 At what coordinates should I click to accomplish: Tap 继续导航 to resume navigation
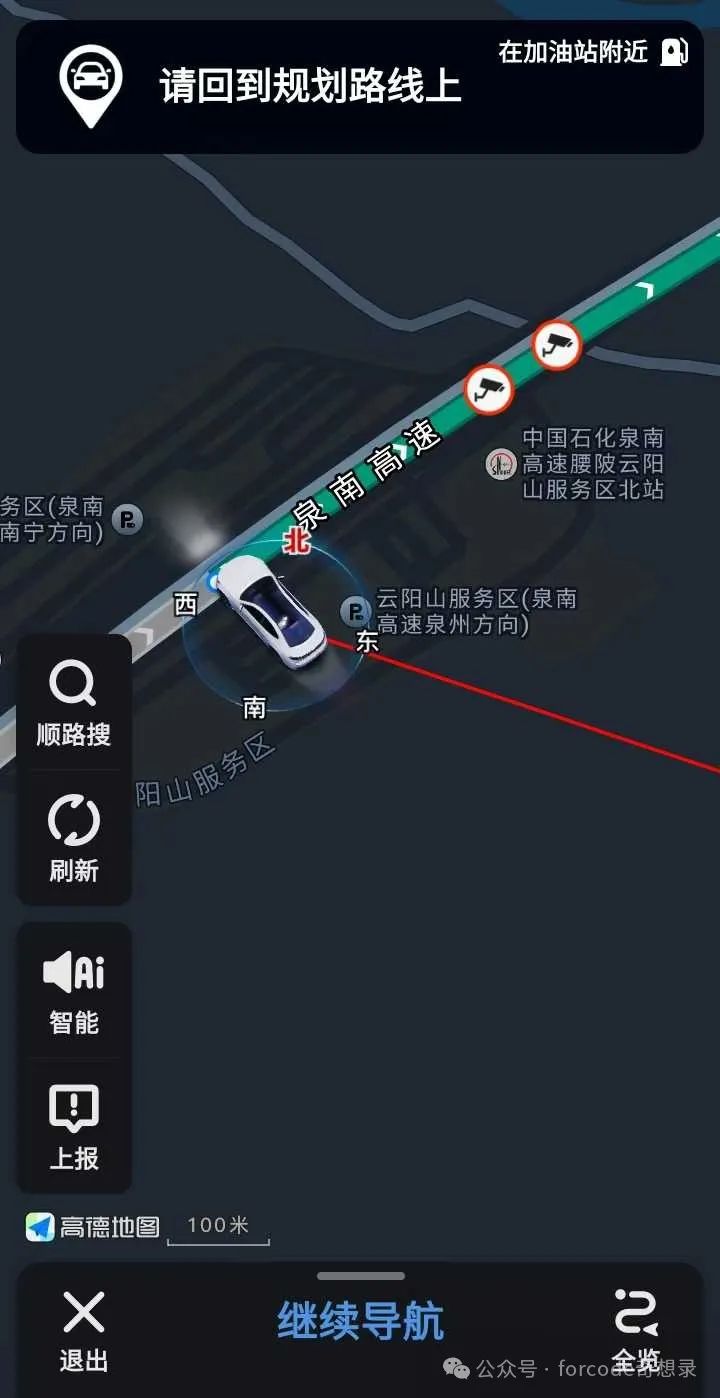click(360, 1321)
